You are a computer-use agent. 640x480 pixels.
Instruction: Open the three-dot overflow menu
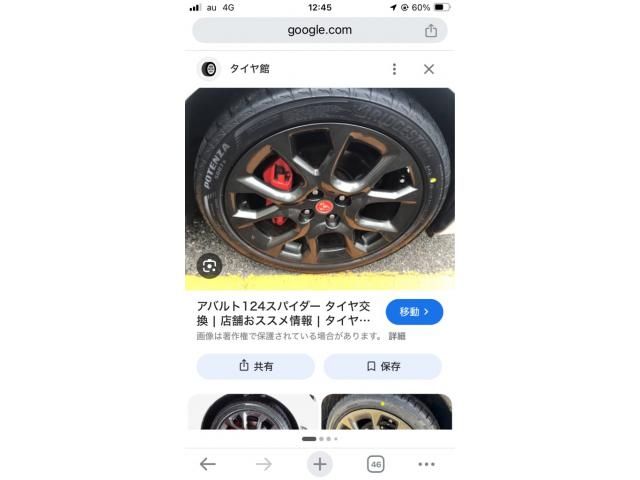click(x=394, y=69)
